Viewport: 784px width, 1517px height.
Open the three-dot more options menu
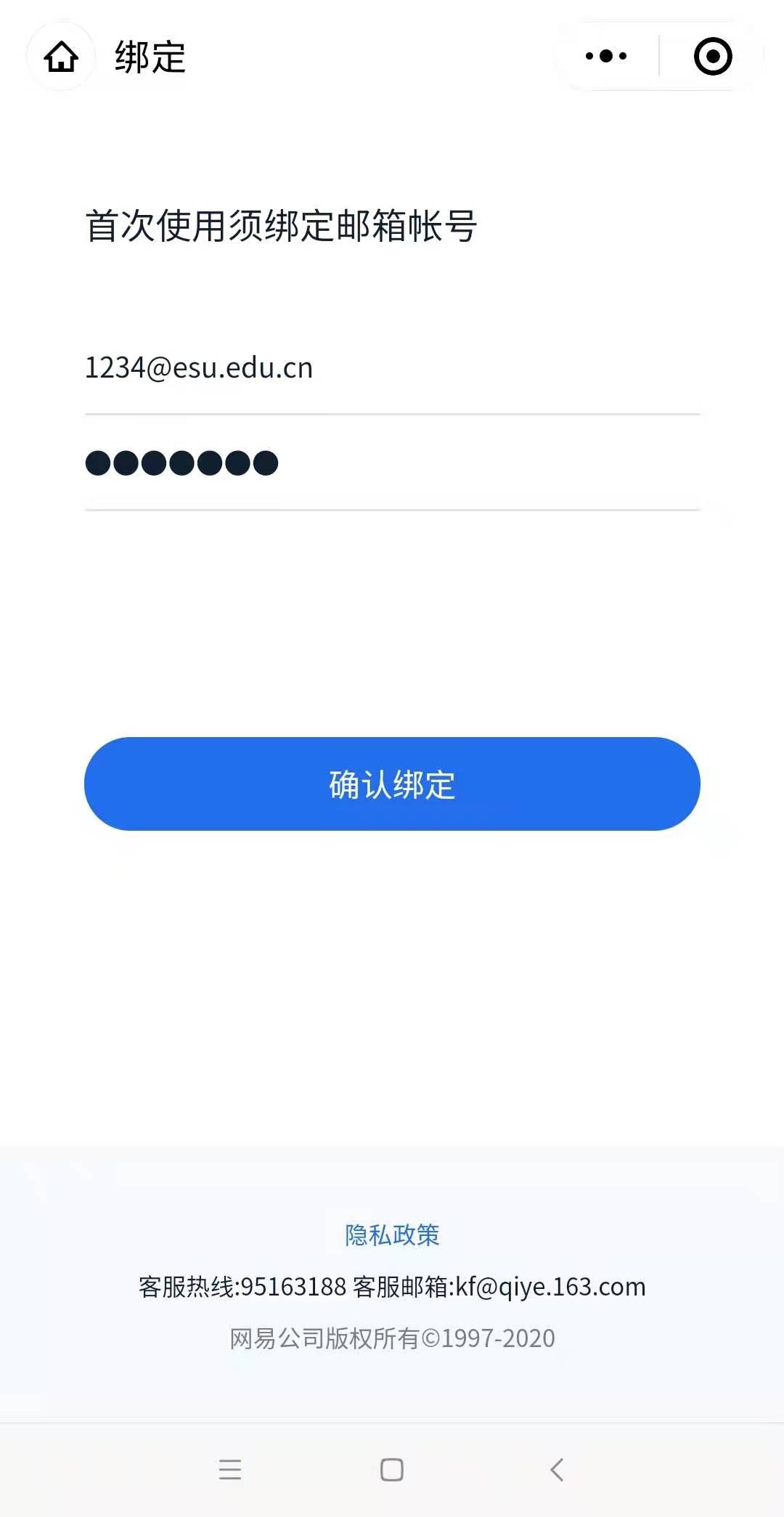(606, 56)
